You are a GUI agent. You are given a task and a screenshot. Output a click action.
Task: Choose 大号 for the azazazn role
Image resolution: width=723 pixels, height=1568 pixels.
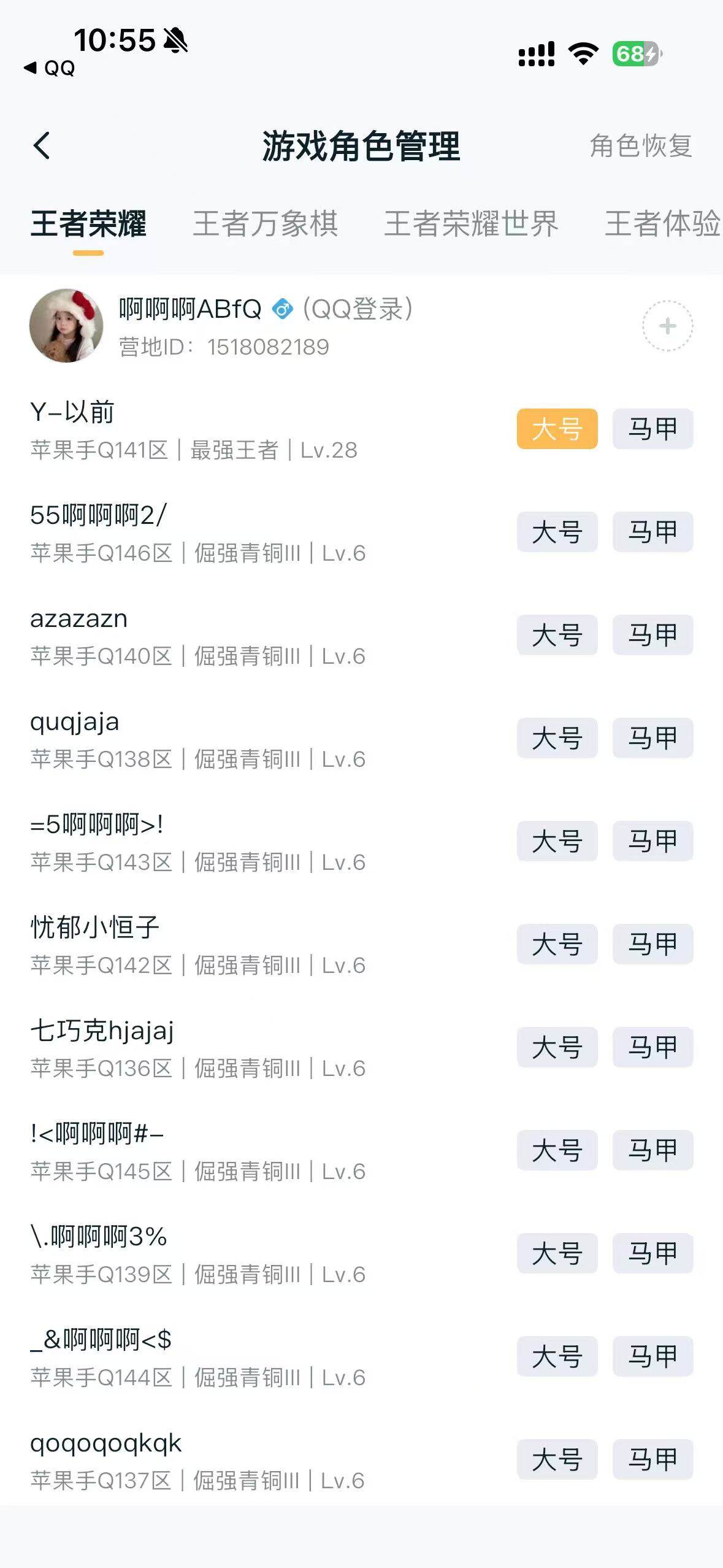click(x=557, y=635)
